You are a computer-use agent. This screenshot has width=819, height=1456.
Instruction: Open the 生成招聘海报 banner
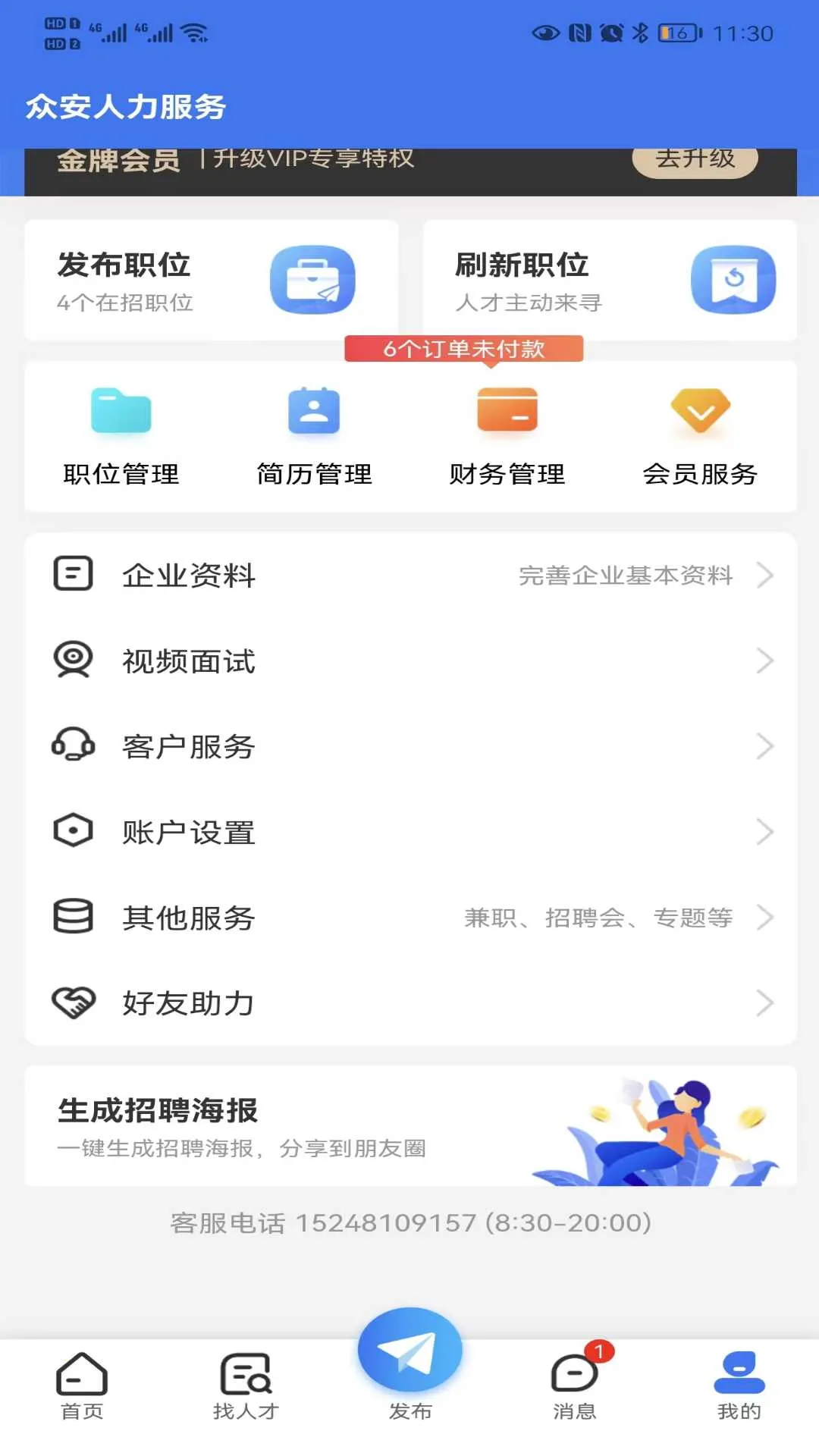410,1126
